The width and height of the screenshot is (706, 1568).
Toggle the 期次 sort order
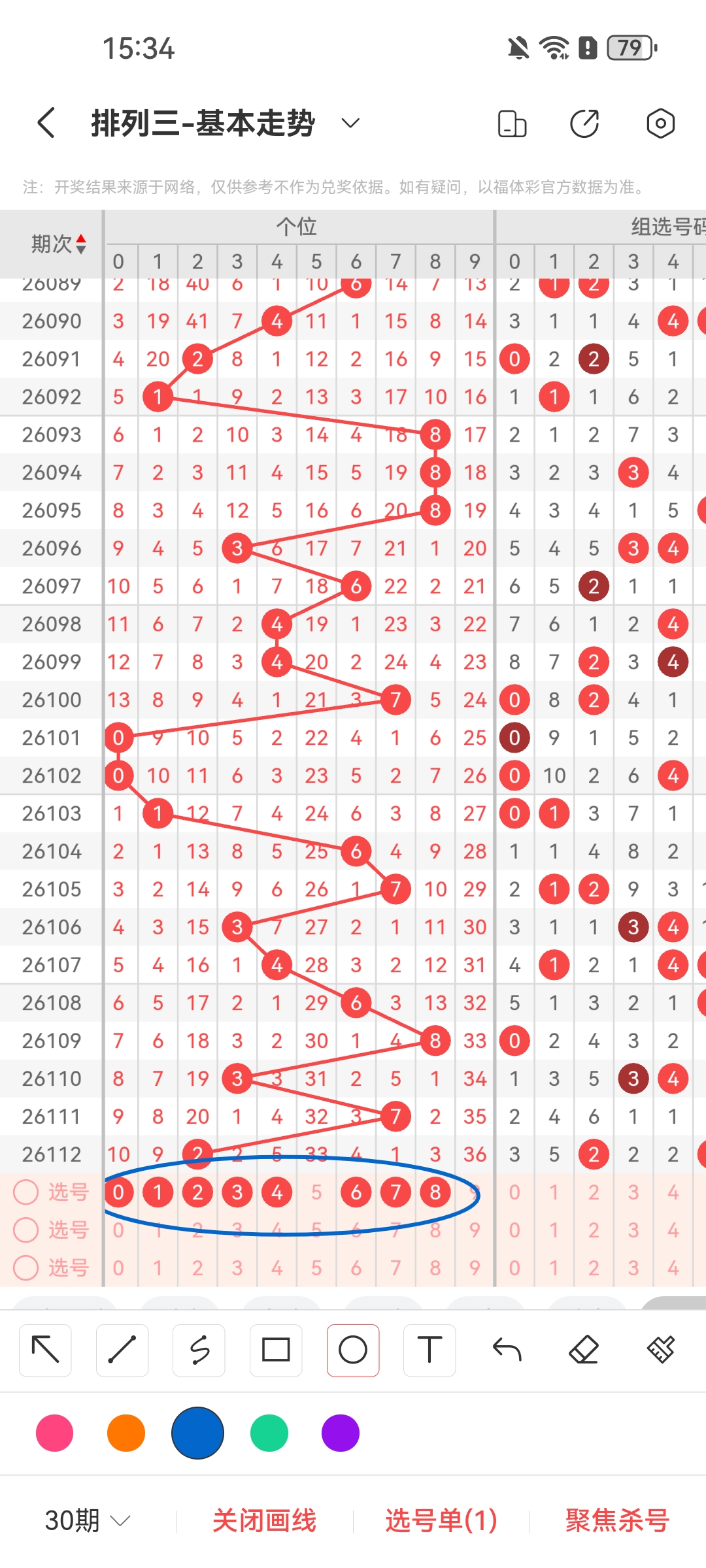pyautogui.click(x=59, y=244)
